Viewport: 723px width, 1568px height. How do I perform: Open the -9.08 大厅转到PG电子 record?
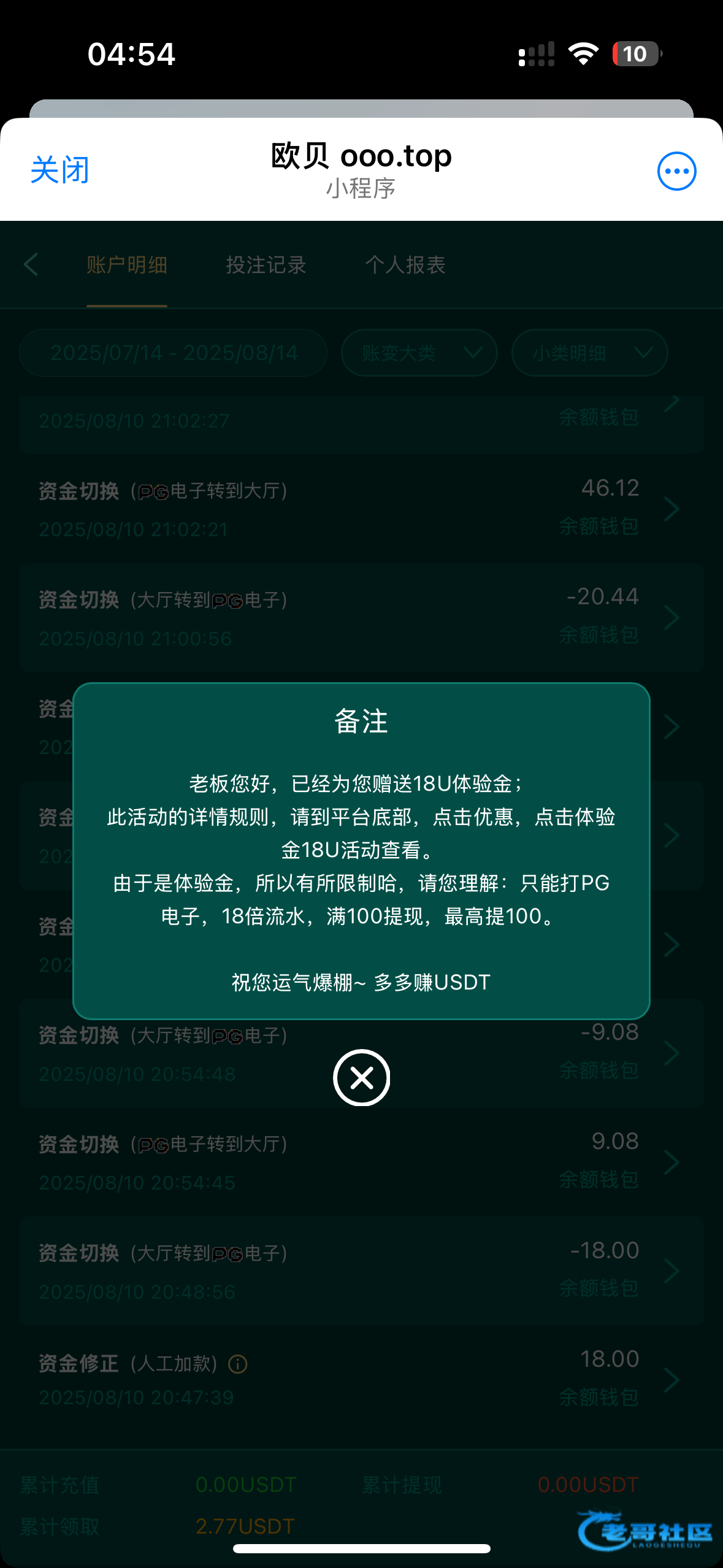click(361, 1053)
